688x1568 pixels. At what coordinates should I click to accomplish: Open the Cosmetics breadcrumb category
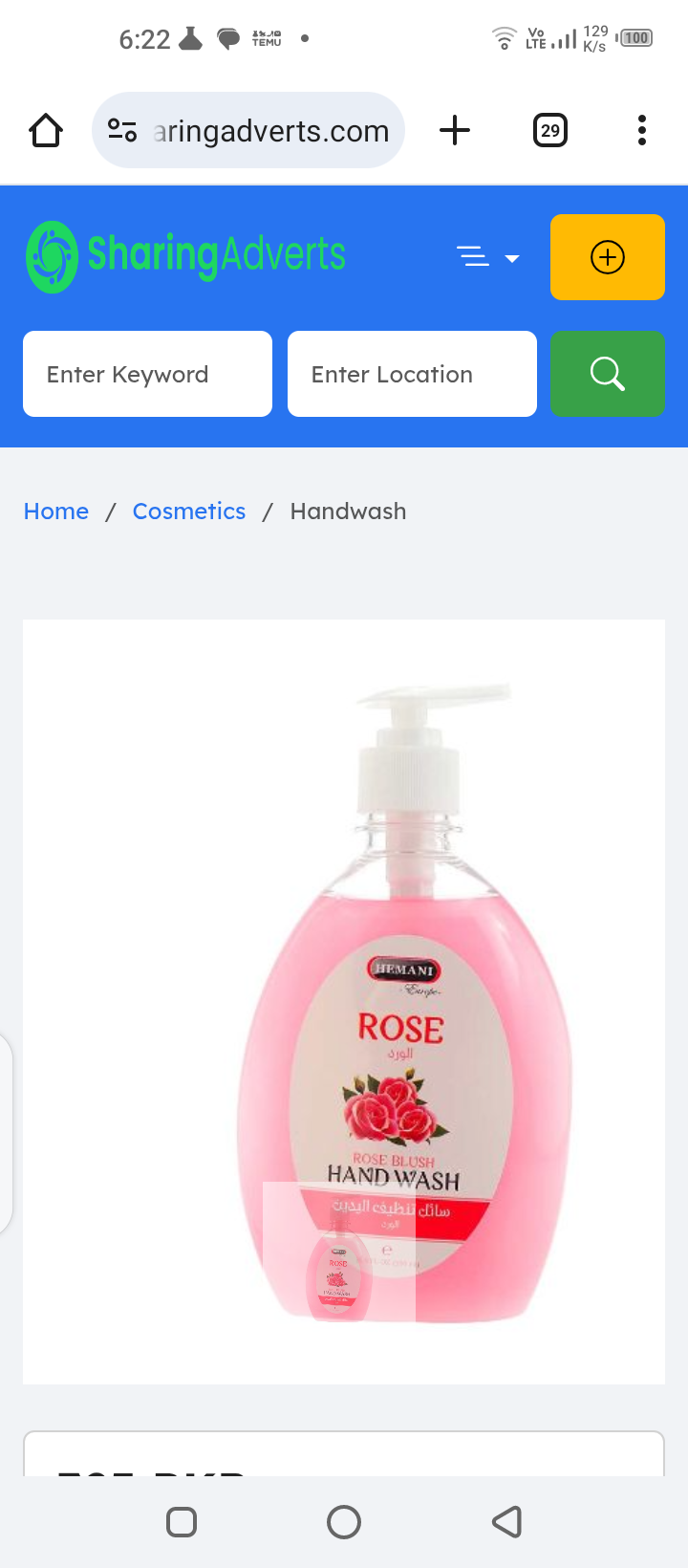tap(189, 512)
